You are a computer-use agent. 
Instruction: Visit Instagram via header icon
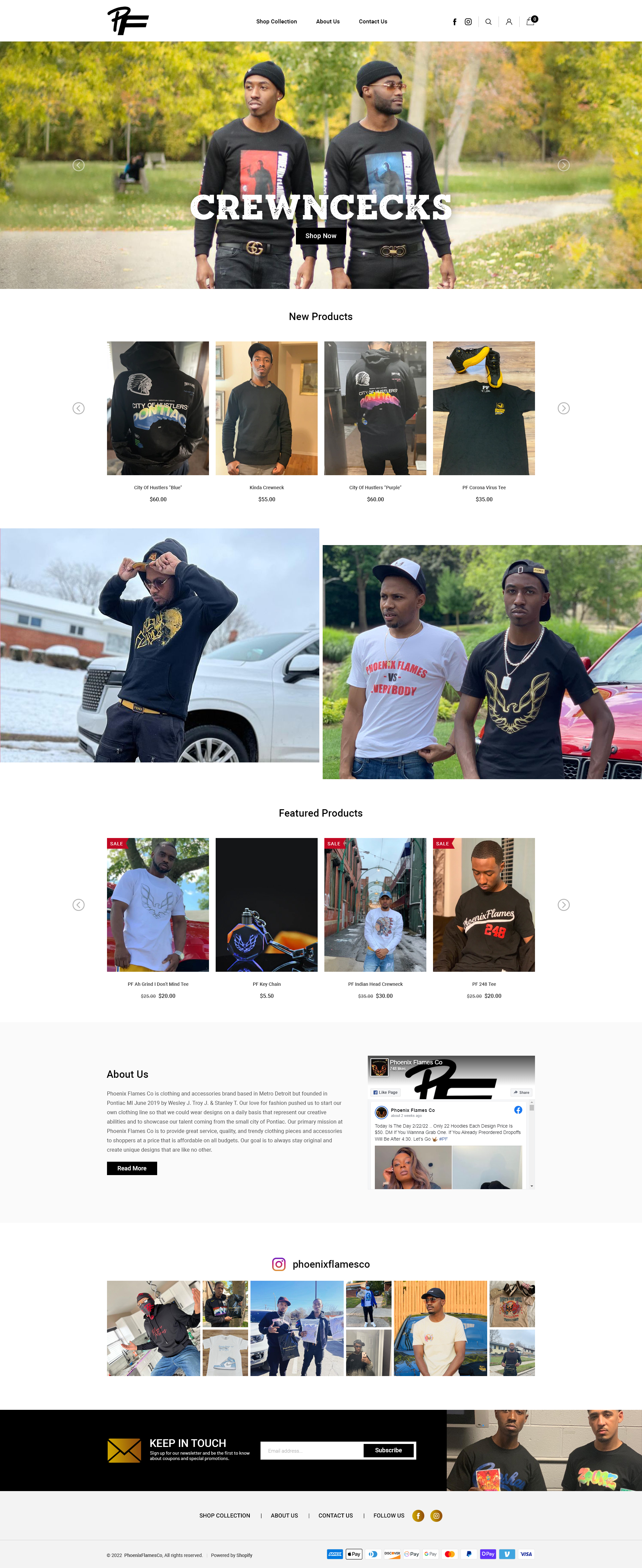coord(468,22)
